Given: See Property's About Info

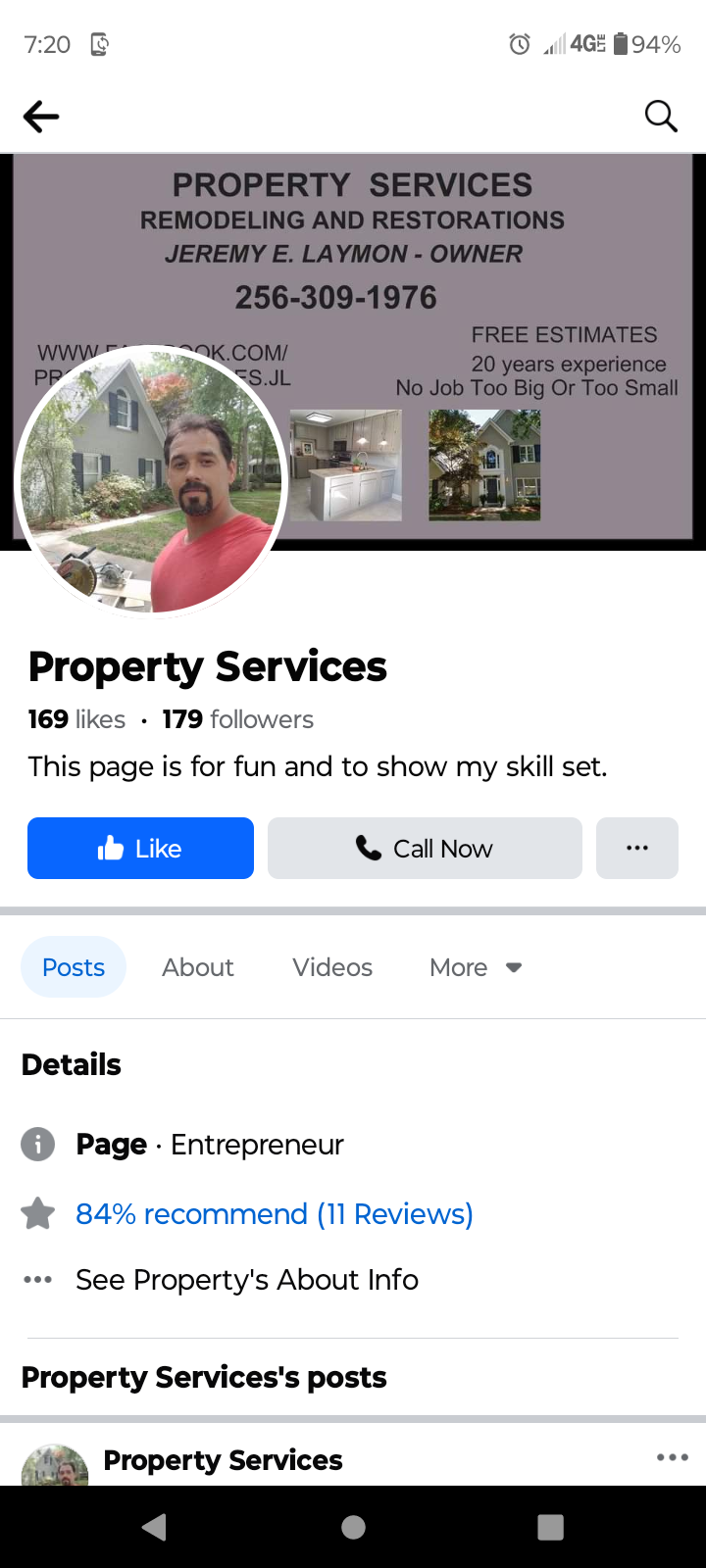Looking at the screenshot, I should coord(247,1280).
